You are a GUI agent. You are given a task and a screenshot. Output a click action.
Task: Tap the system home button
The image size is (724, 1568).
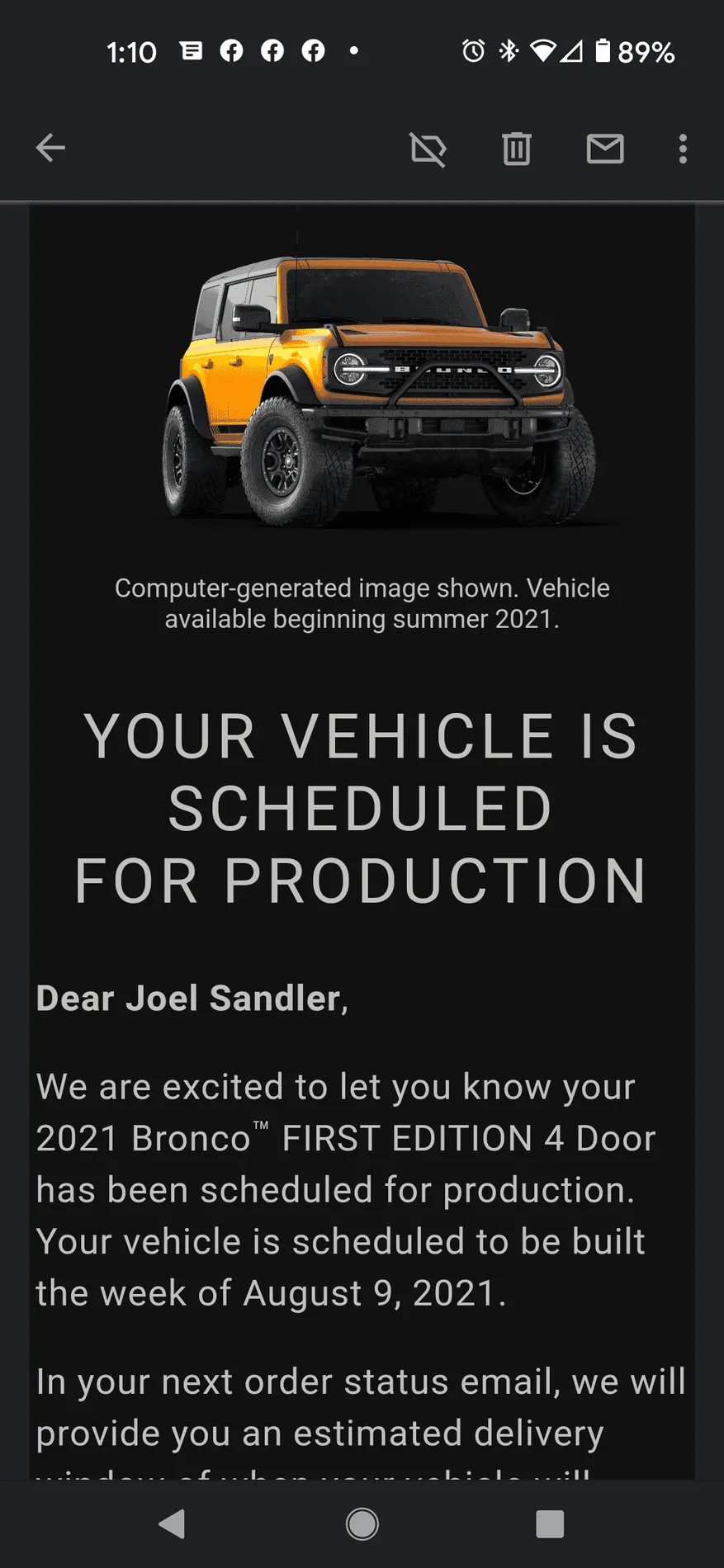362,1523
